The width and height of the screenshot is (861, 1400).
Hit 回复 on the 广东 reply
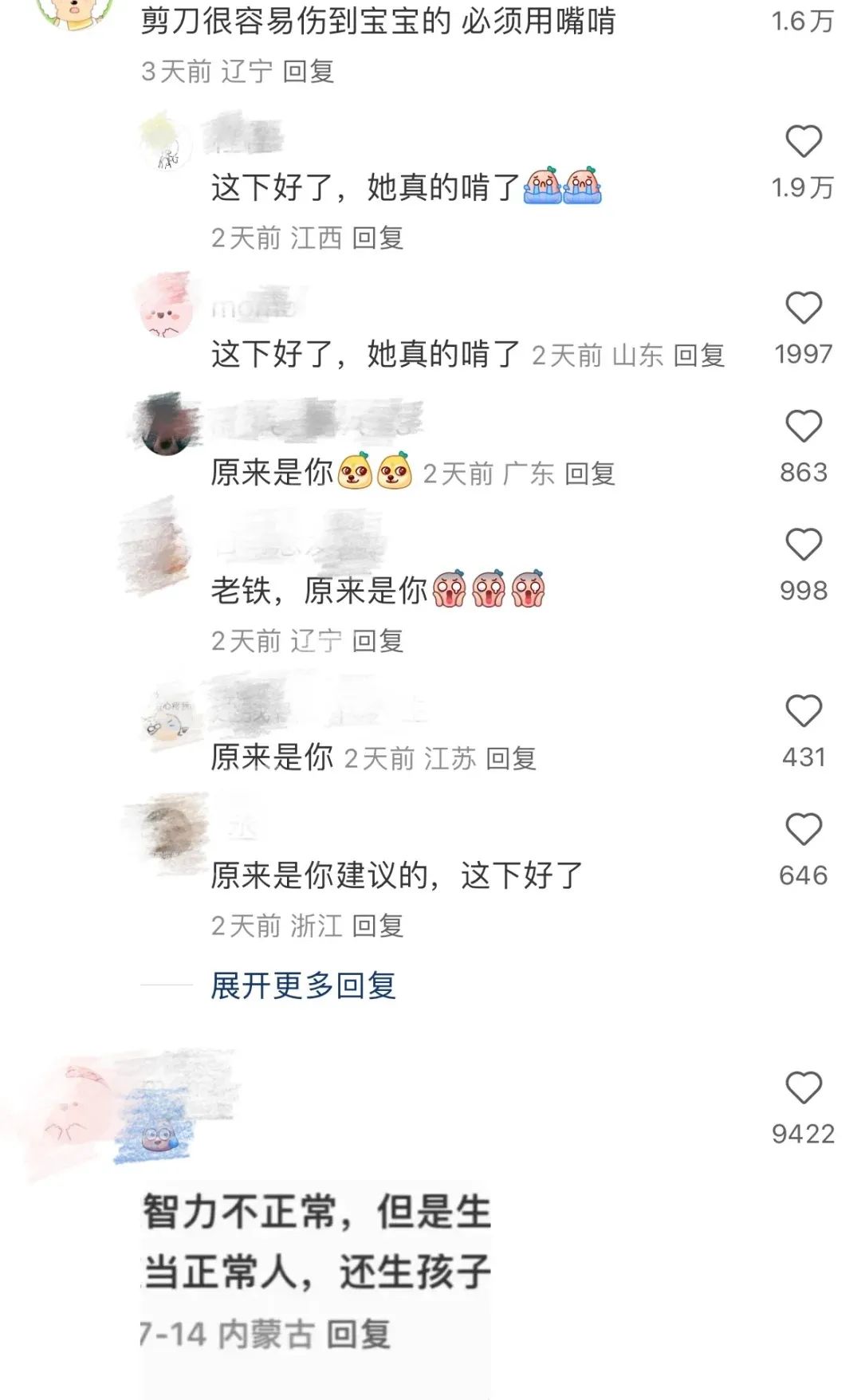click(x=590, y=474)
